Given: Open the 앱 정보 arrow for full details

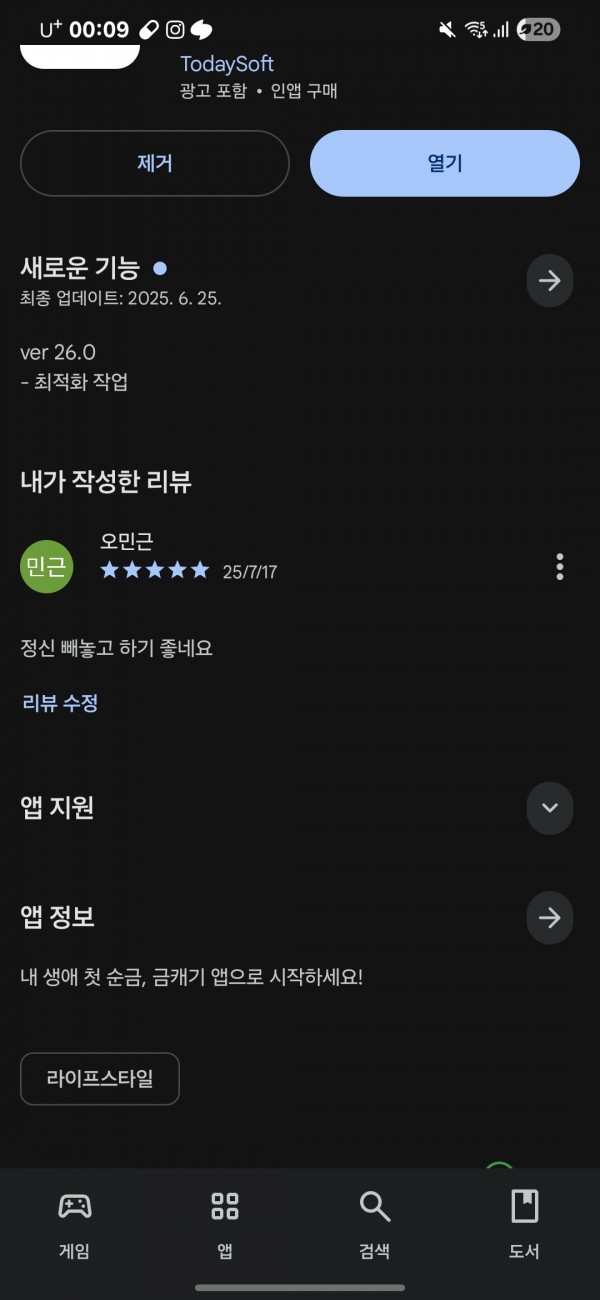Looking at the screenshot, I should coord(550,917).
